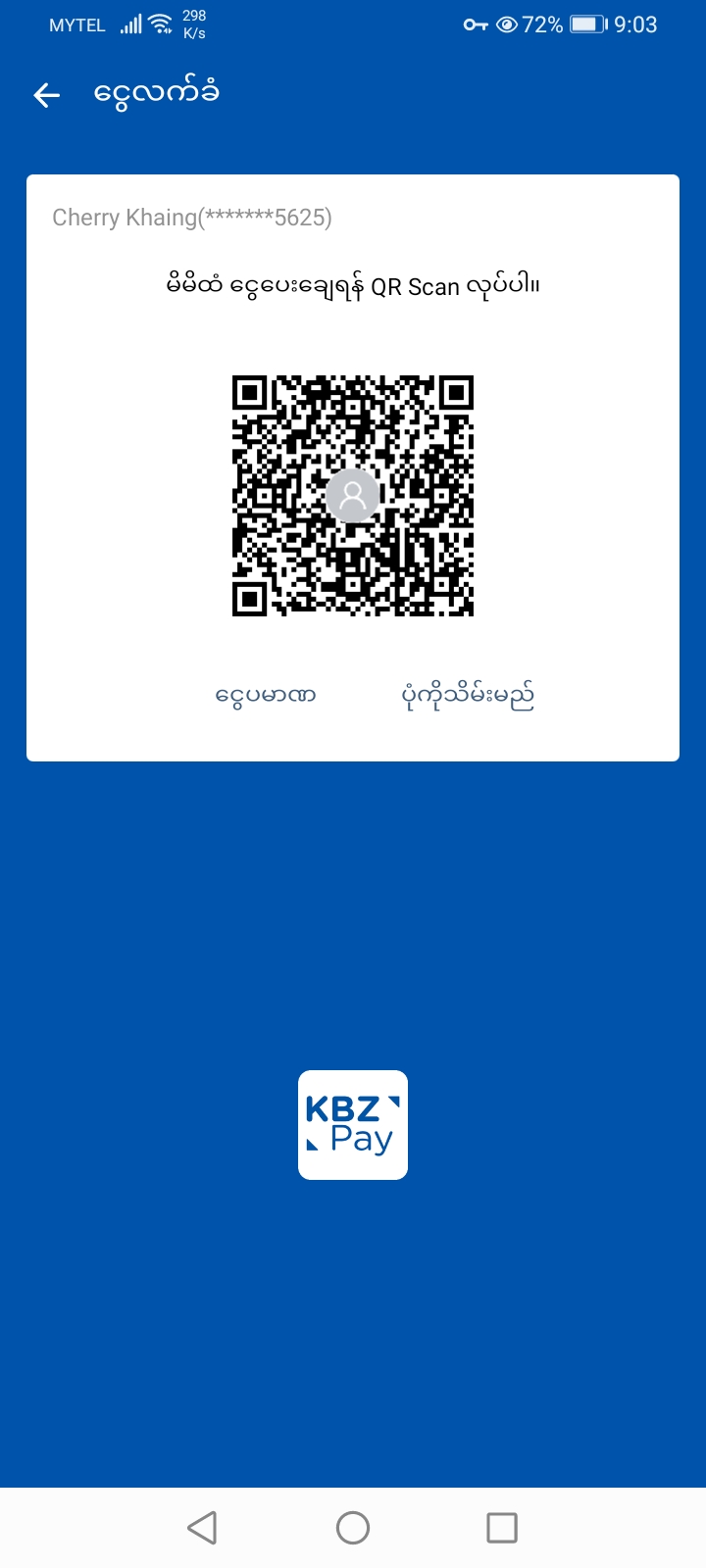Go back from the receive money screen
Screen dimensions: 706x1568
[x=47, y=95]
